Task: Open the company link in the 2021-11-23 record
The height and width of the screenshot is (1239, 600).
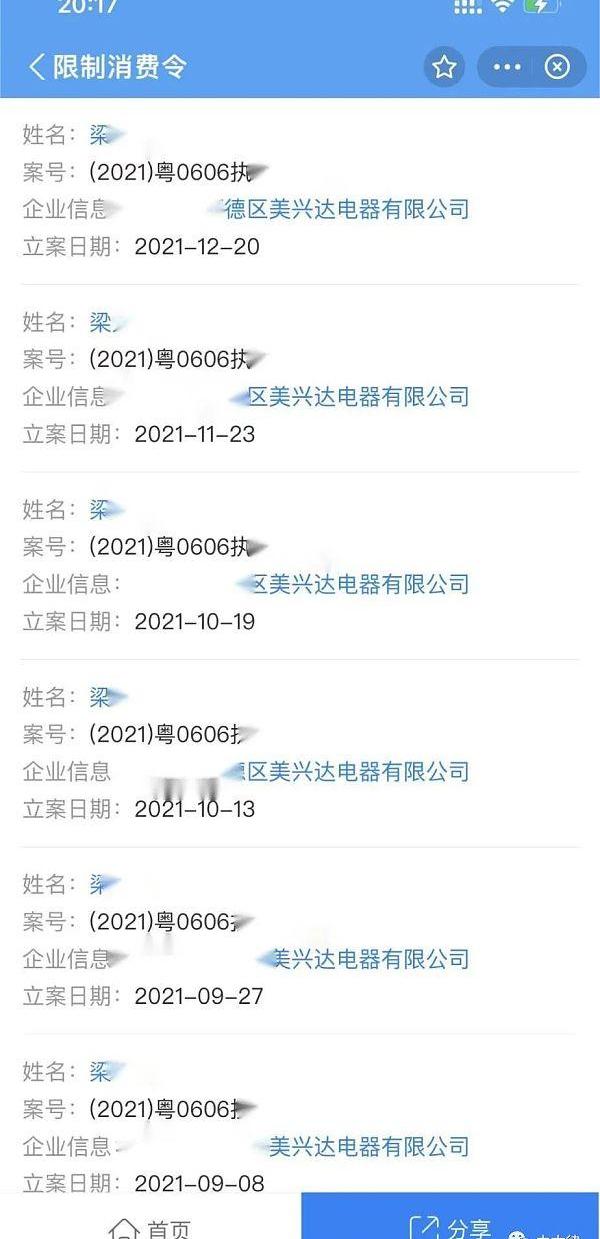Action: click(351, 397)
